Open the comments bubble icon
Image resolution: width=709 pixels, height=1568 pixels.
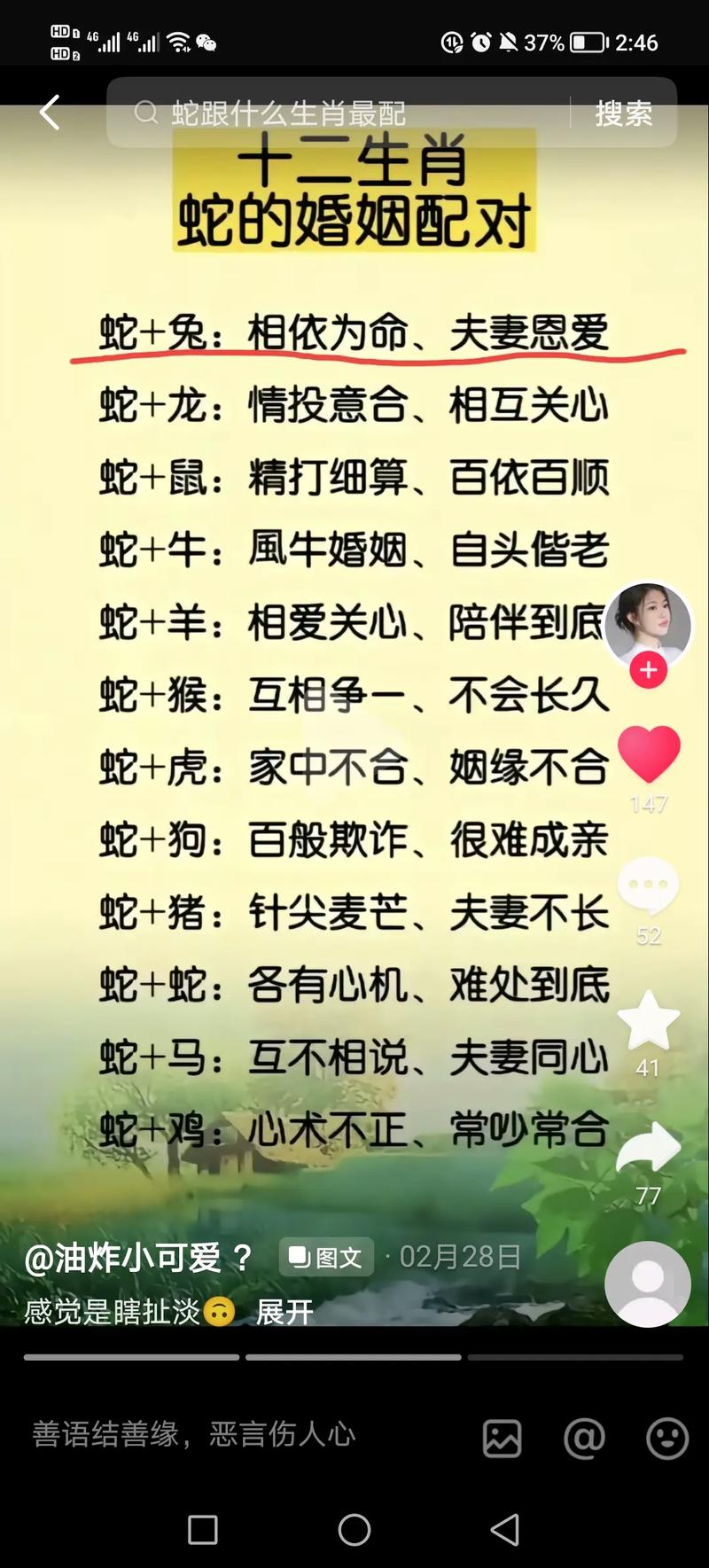(x=648, y=885)
